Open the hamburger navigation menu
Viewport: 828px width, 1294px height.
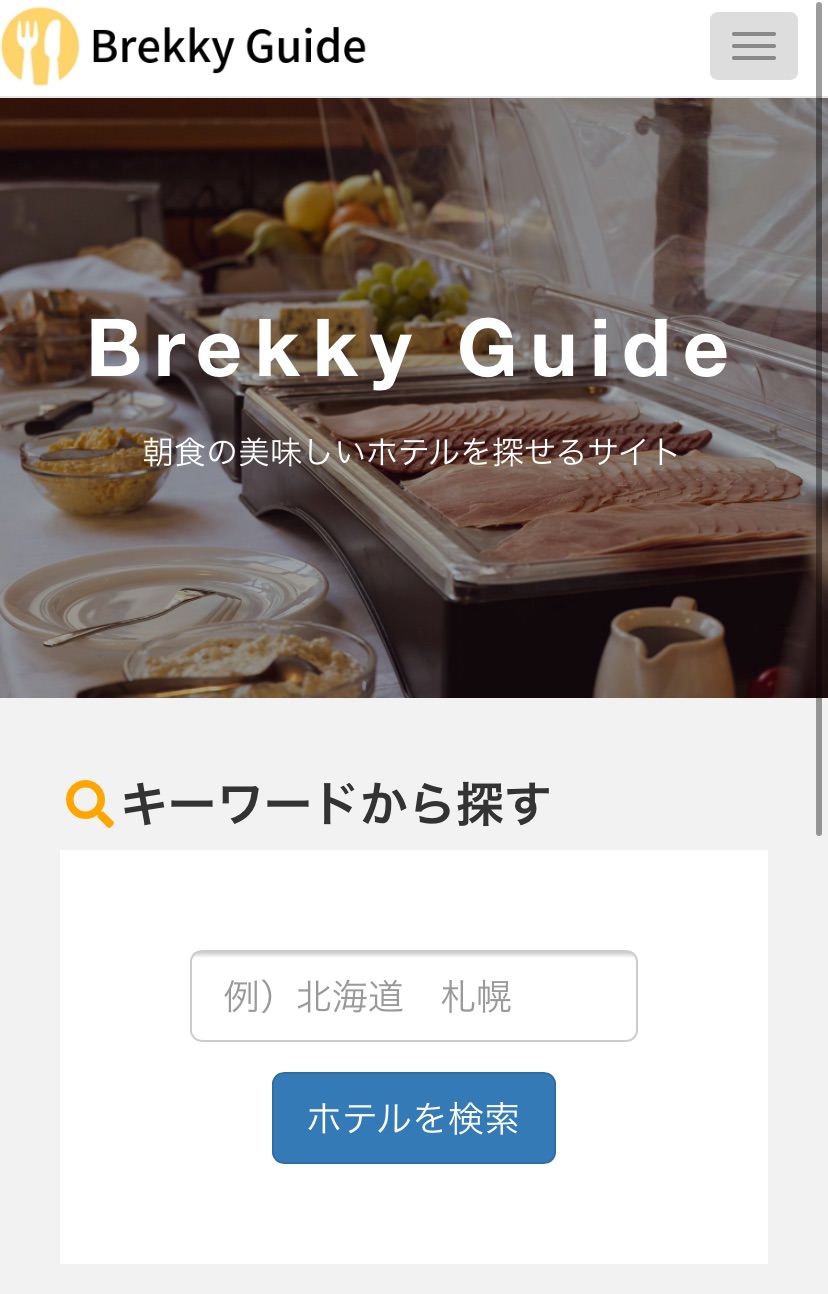753,46
